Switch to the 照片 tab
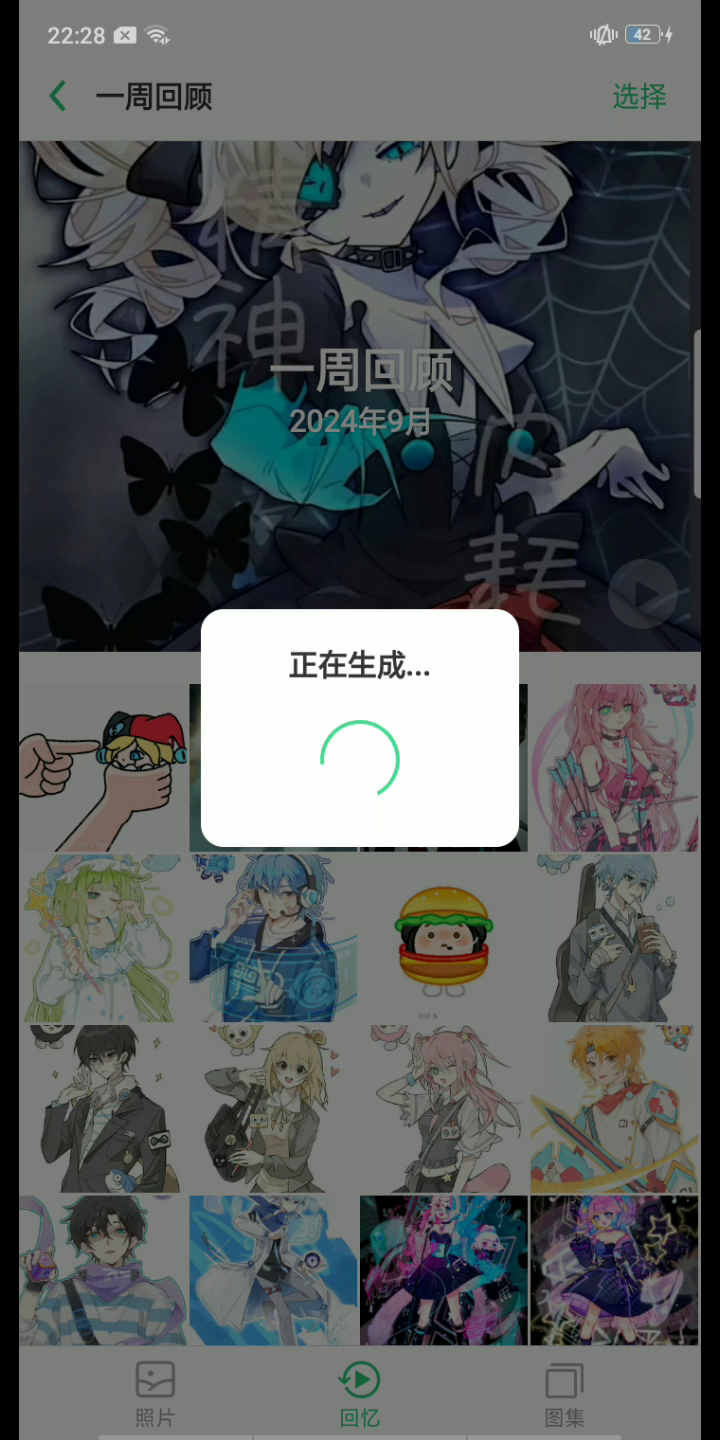Viewport: 720px width, 1440px height. (x=155, y=1393)
